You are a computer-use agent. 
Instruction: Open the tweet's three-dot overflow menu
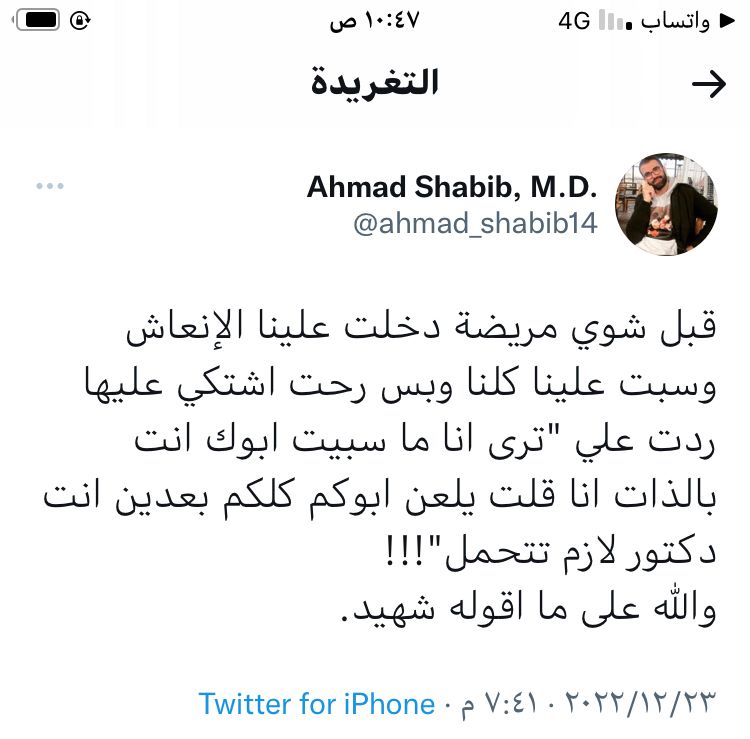pyautogui.click(x=50, y=186)
